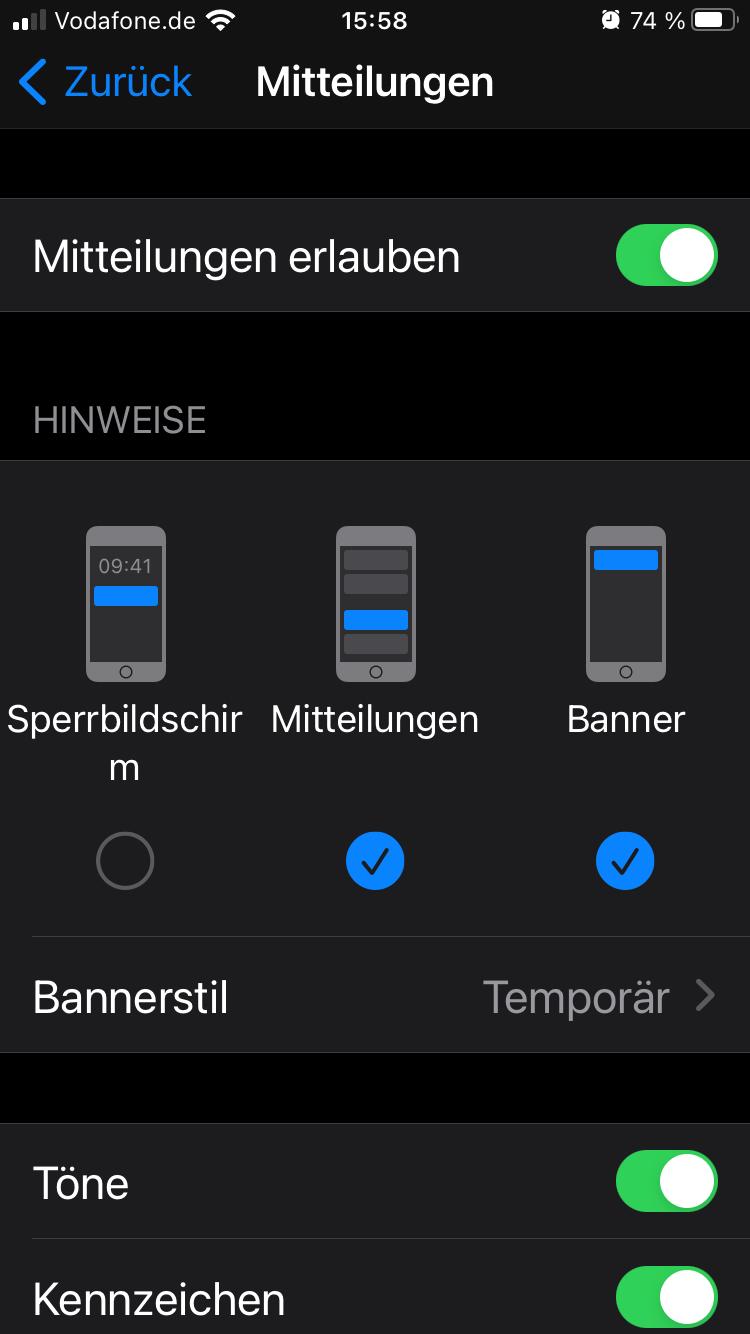
Task: Turn off the Kennzeichen switch
Action: point(666,1298)
